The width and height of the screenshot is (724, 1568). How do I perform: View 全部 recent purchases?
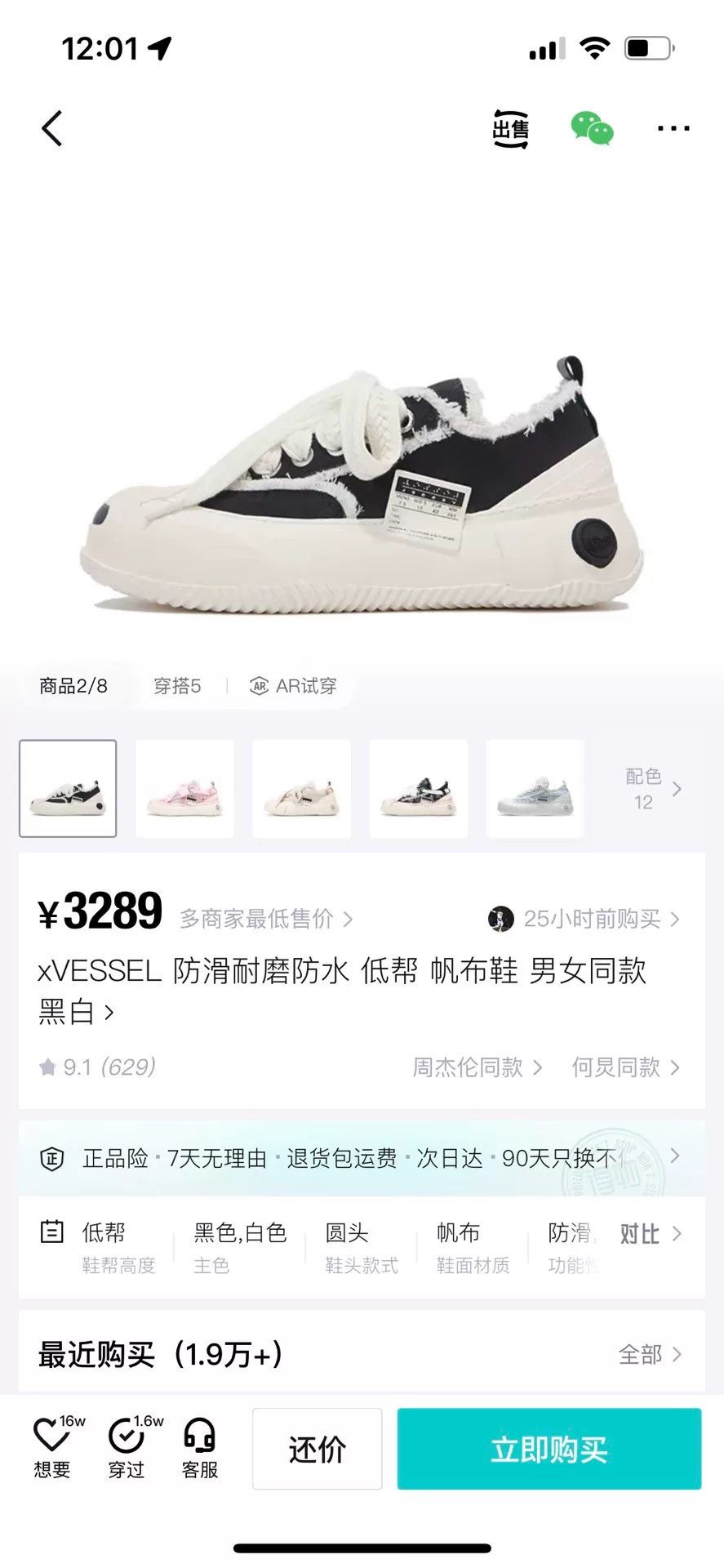tap(650, 1355)
